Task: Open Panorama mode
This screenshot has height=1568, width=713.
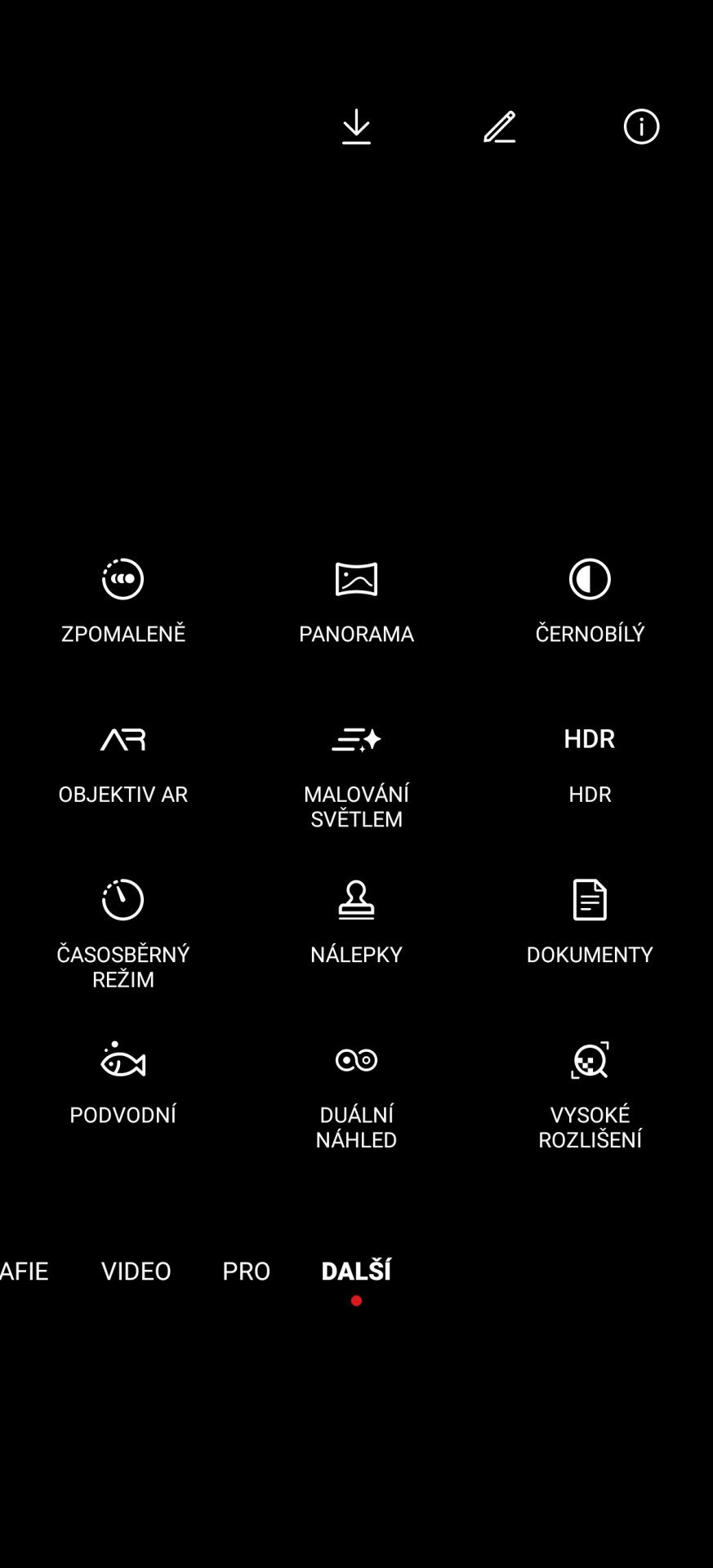Action: coord(356,601)
